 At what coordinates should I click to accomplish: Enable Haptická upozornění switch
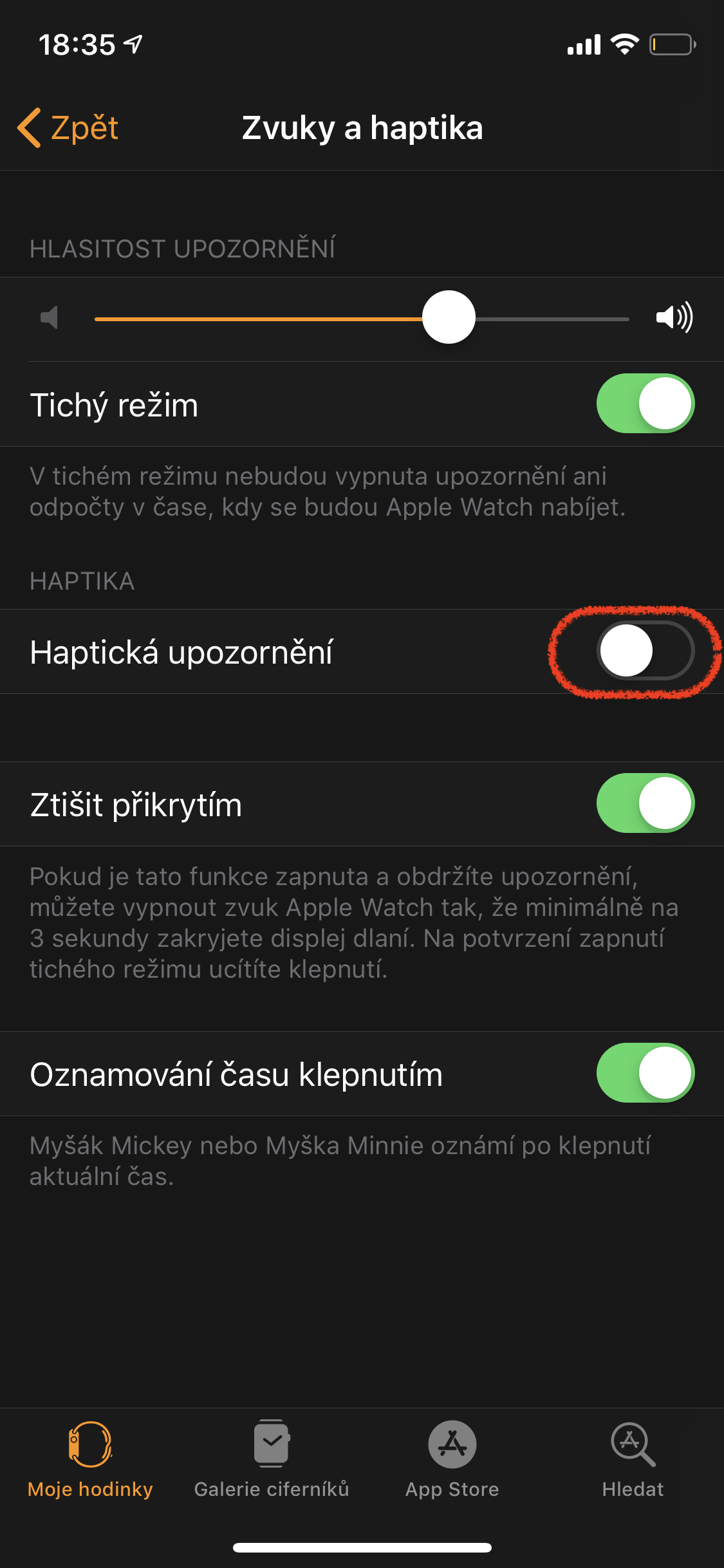coord(645,651)
